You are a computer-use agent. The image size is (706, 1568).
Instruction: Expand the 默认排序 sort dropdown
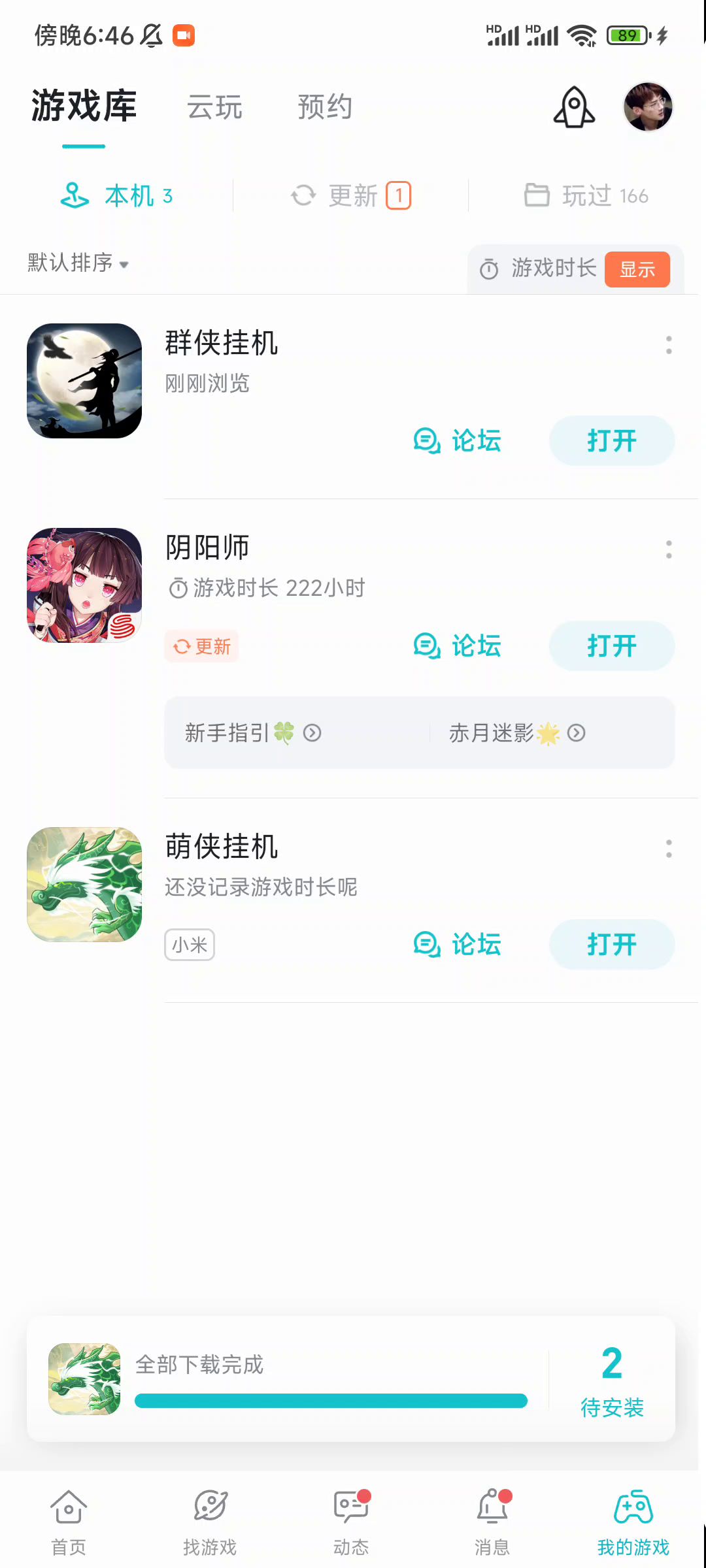pos(78,263)
